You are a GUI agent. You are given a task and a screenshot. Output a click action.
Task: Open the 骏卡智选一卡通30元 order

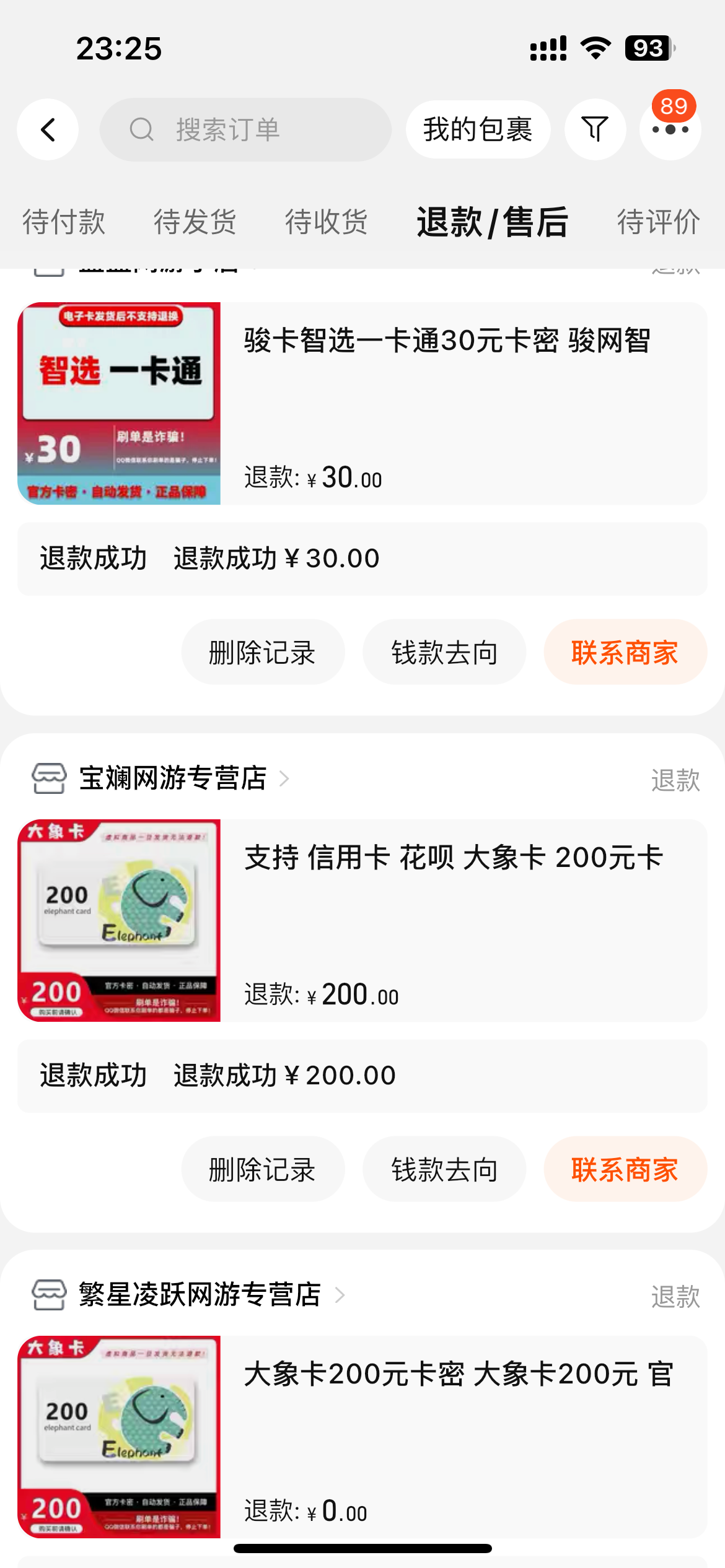(x=446, y=341)
